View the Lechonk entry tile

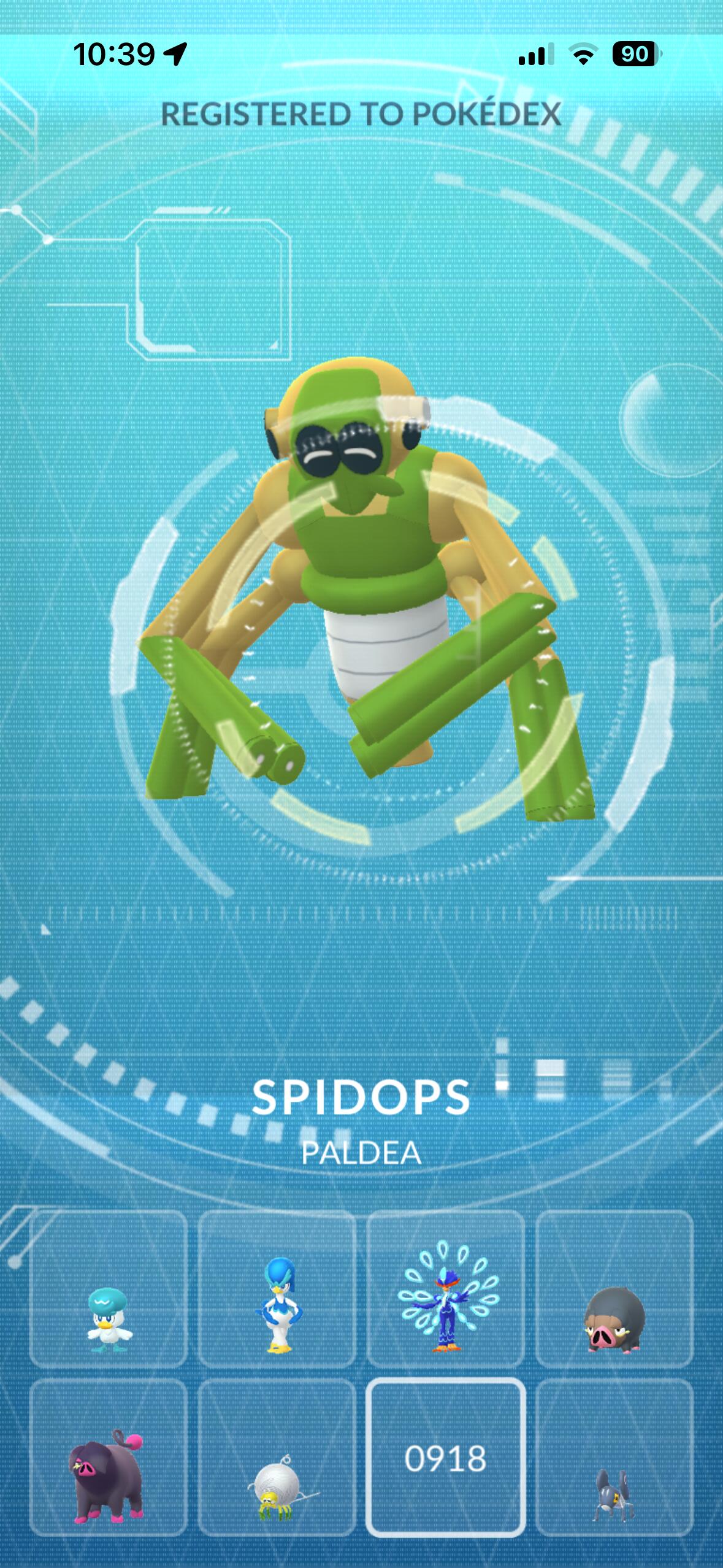pos(614,1288)
